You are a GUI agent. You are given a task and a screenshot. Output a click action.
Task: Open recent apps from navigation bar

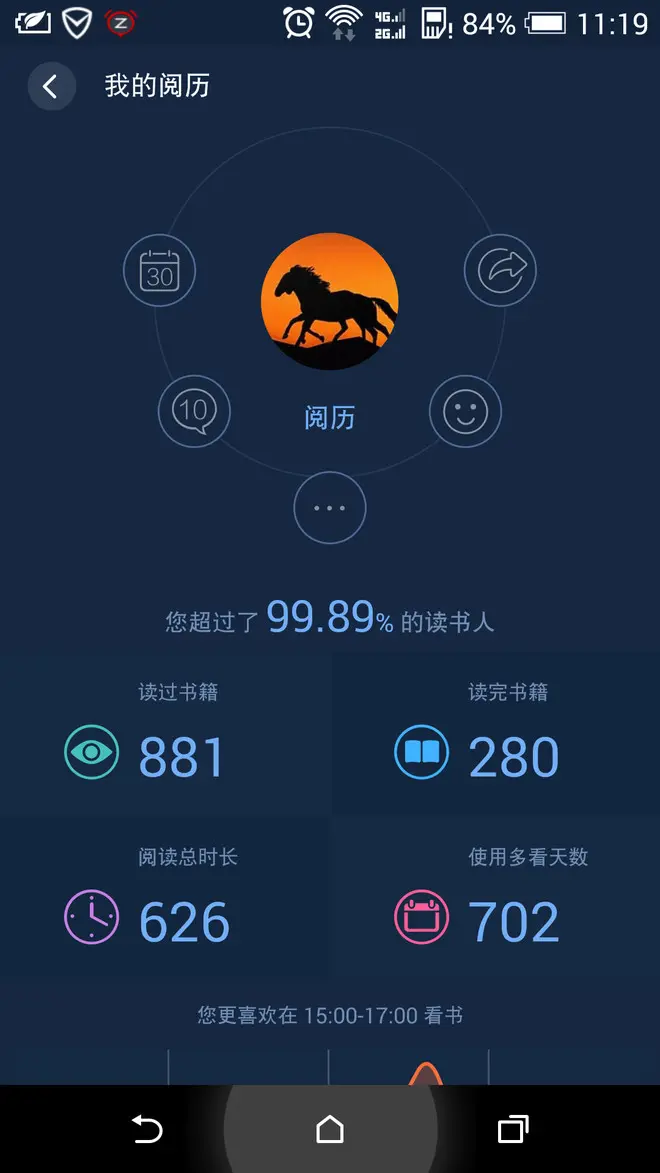(512, 1130)
